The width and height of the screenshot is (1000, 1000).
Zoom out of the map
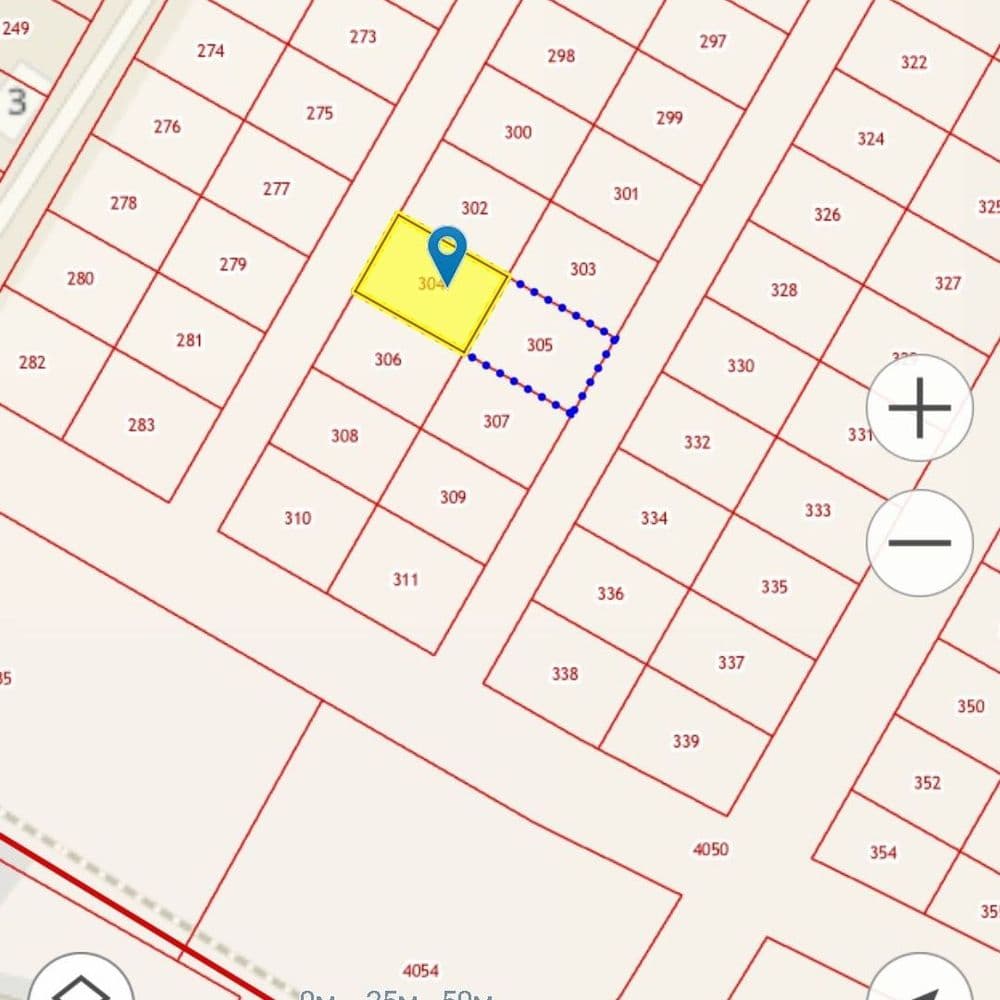(x=919, y=543)
